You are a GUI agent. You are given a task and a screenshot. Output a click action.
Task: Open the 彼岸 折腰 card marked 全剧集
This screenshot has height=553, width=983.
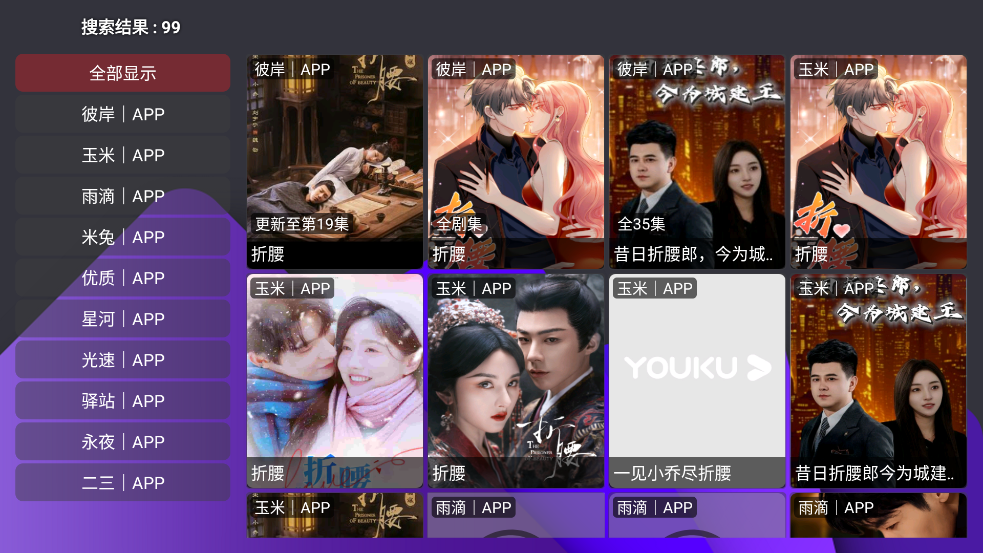[516, 160]
